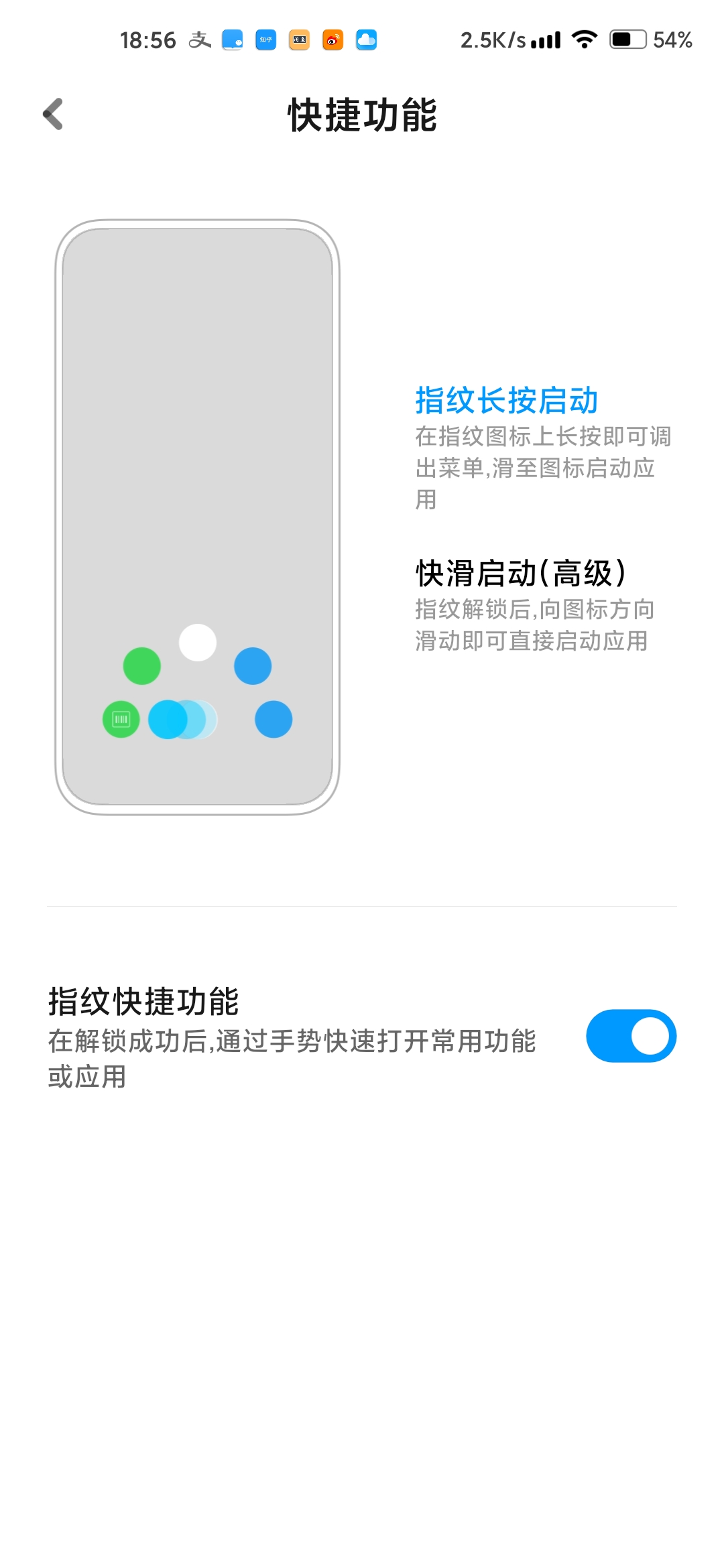
Task: Tap the white fingerprint circle in the preview
Action: [198, 642]
